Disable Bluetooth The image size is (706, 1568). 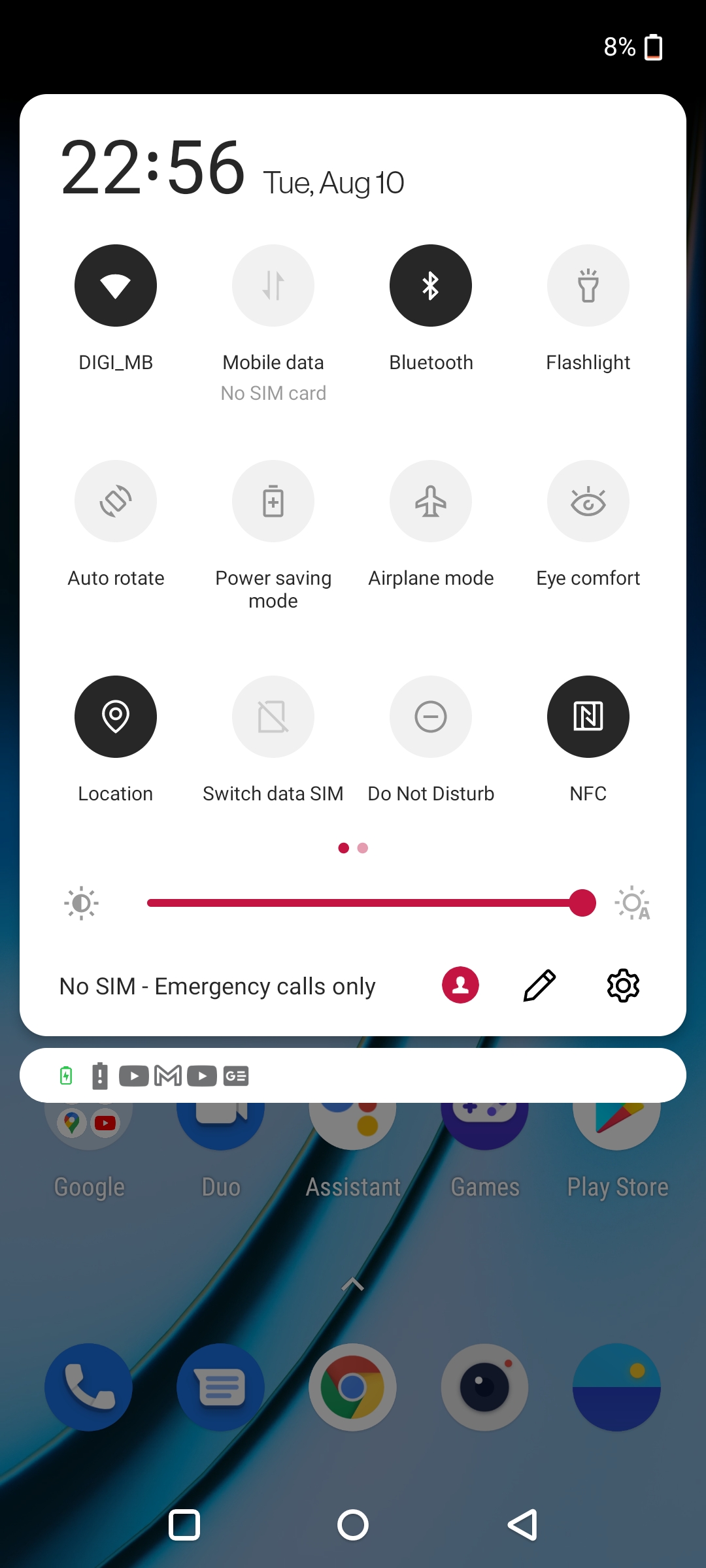(x=431, y=286)
